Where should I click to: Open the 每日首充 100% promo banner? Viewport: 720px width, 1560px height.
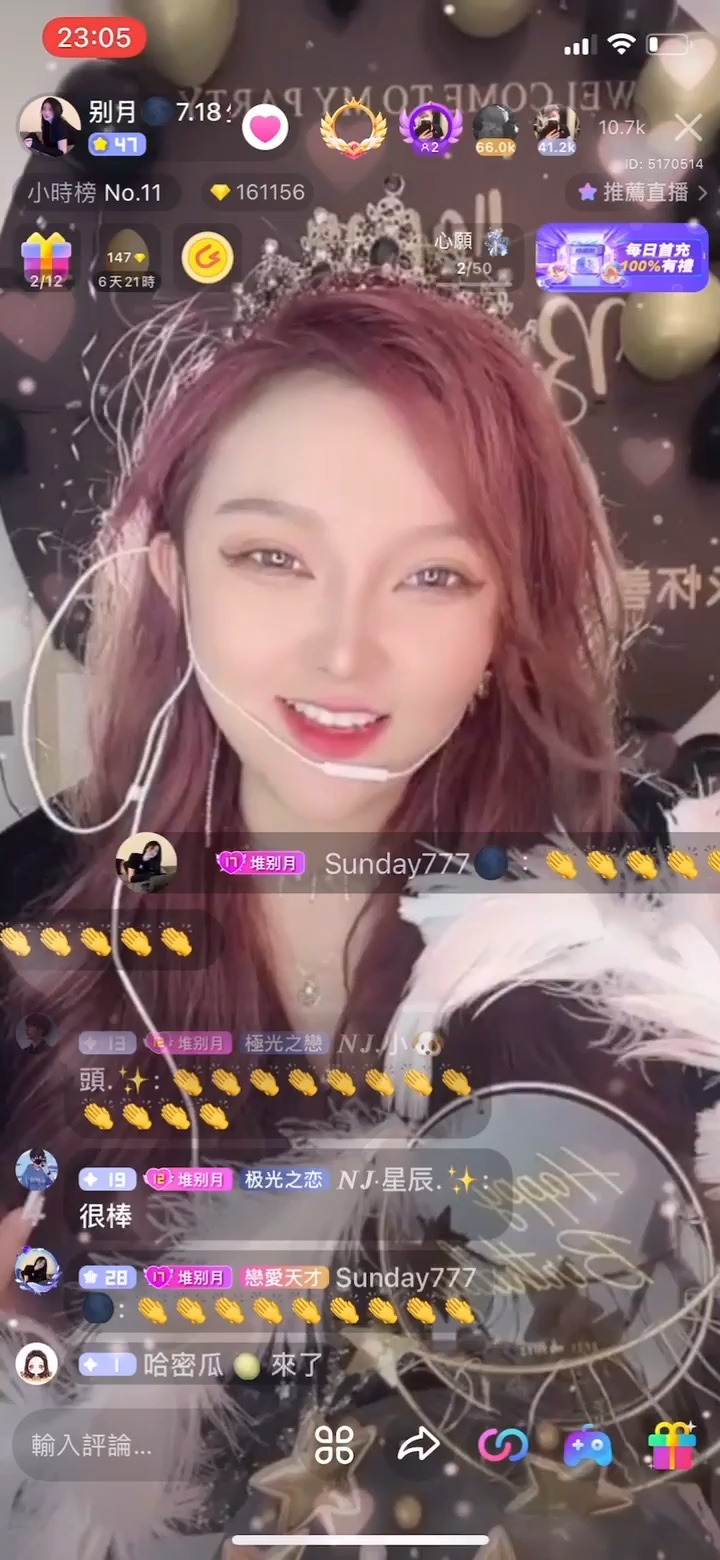[x=622, y=257]
